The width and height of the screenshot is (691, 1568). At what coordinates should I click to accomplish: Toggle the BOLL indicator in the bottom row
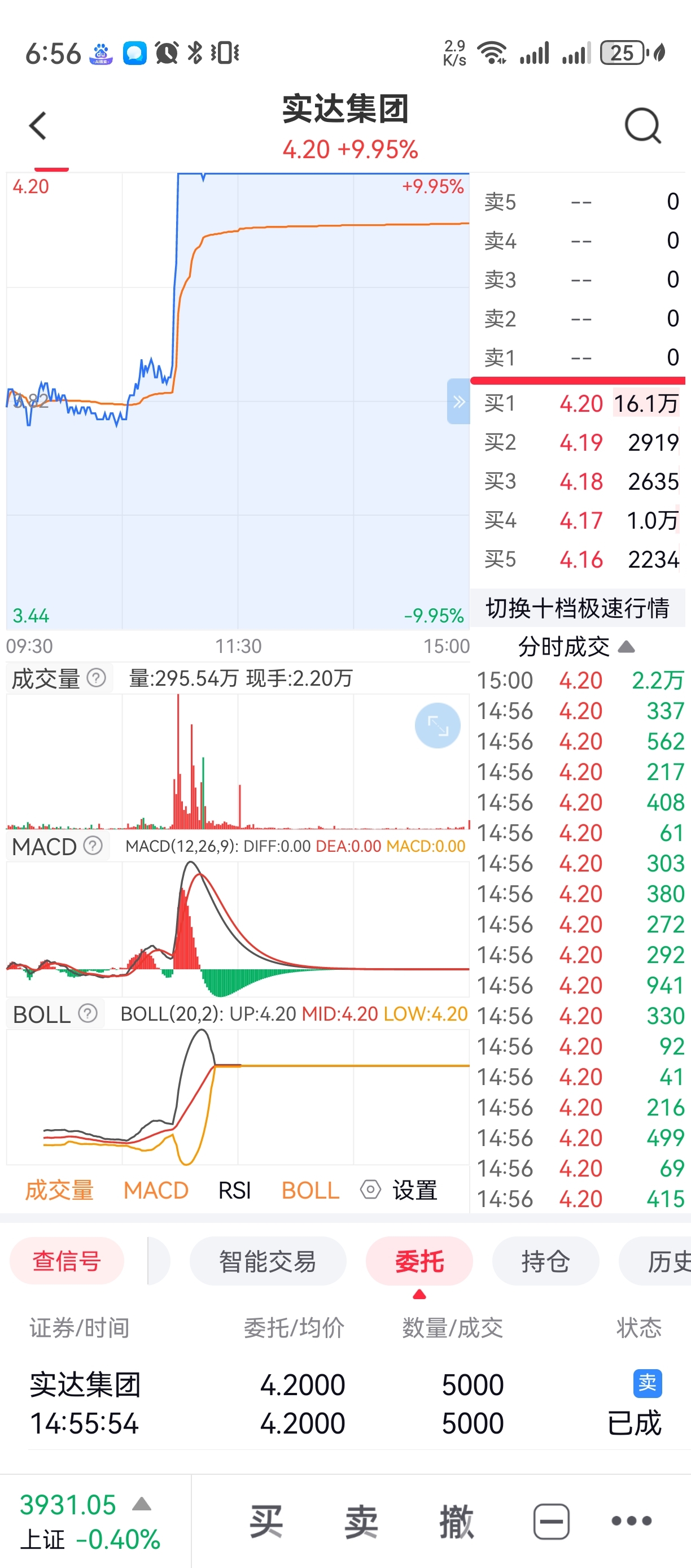coord(310,1190)
